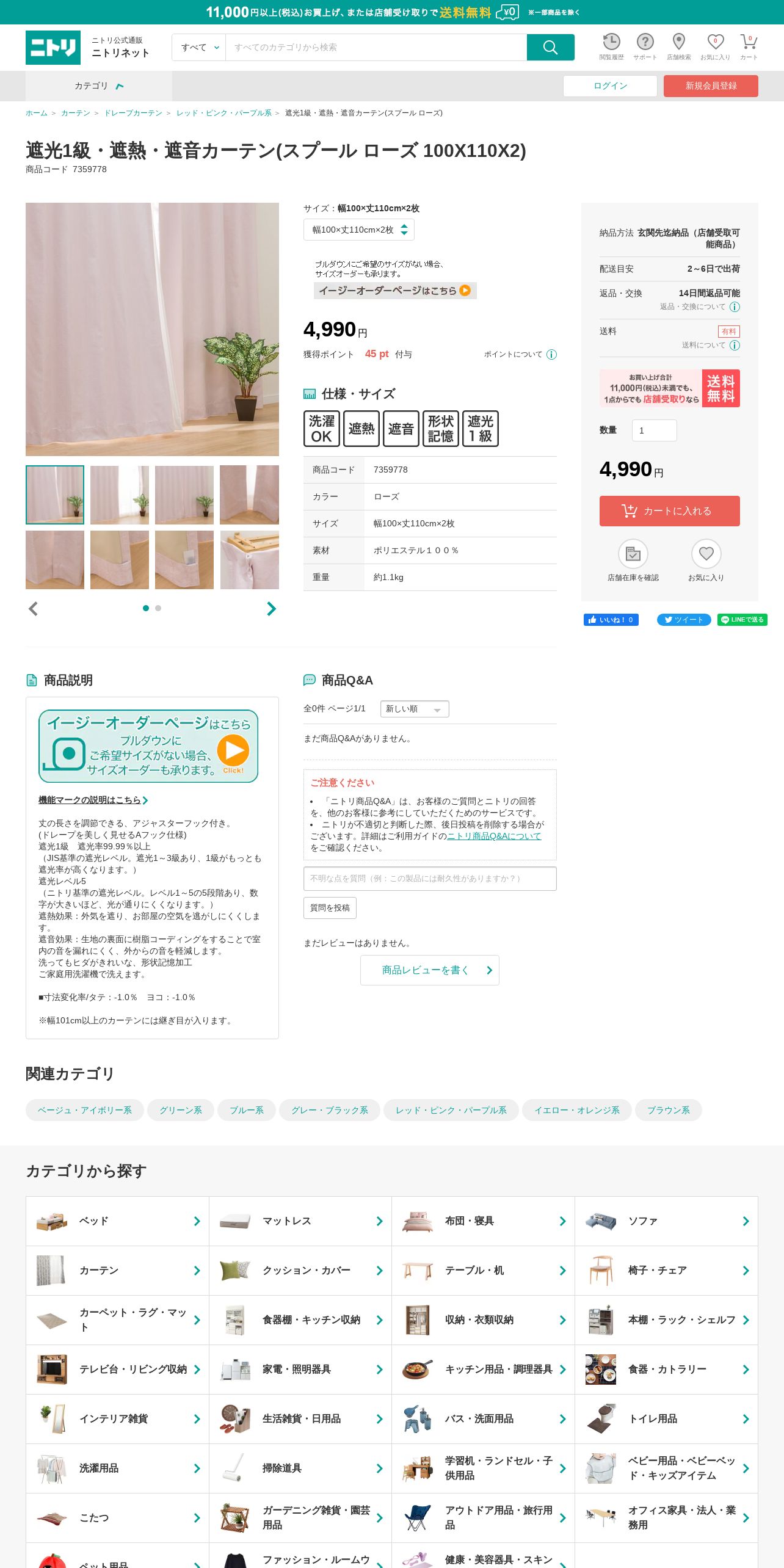This screenshot has height=1568, width=784.
Task: Tap 新規会員登録 button
Action: tap(711, 86)
